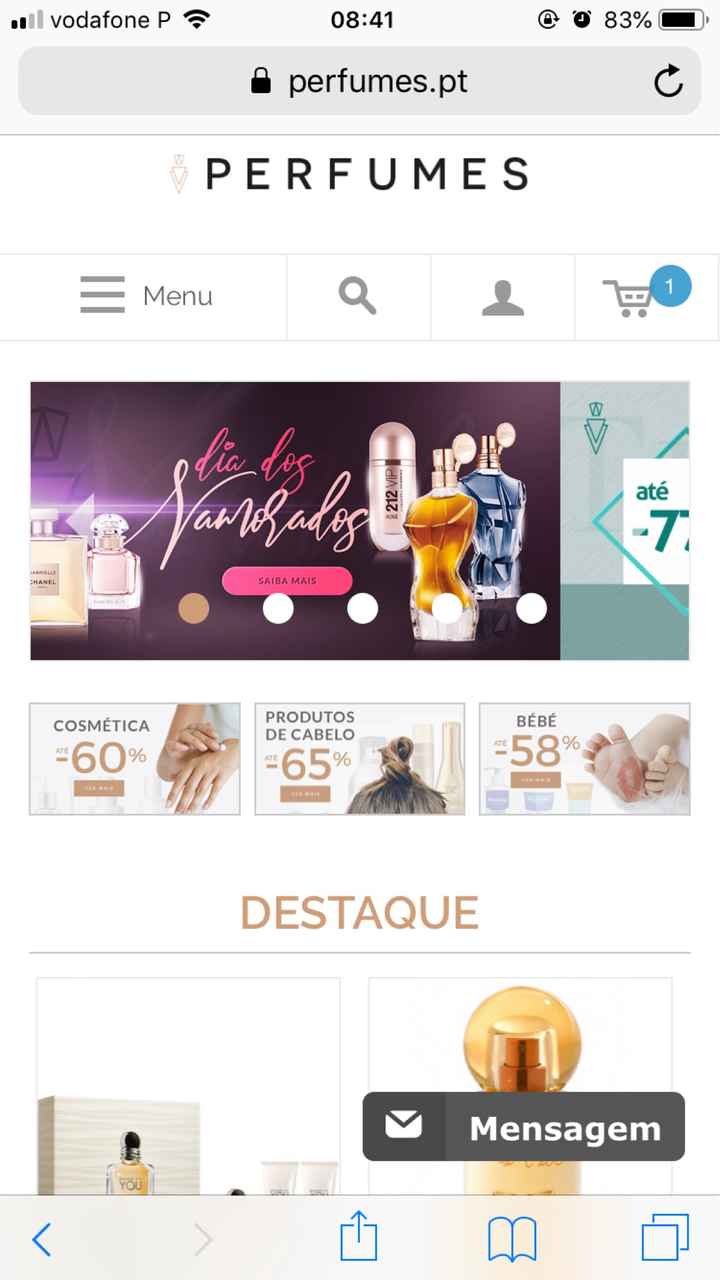Tap the perfumes.pt address bar

(x=360, y=81)
